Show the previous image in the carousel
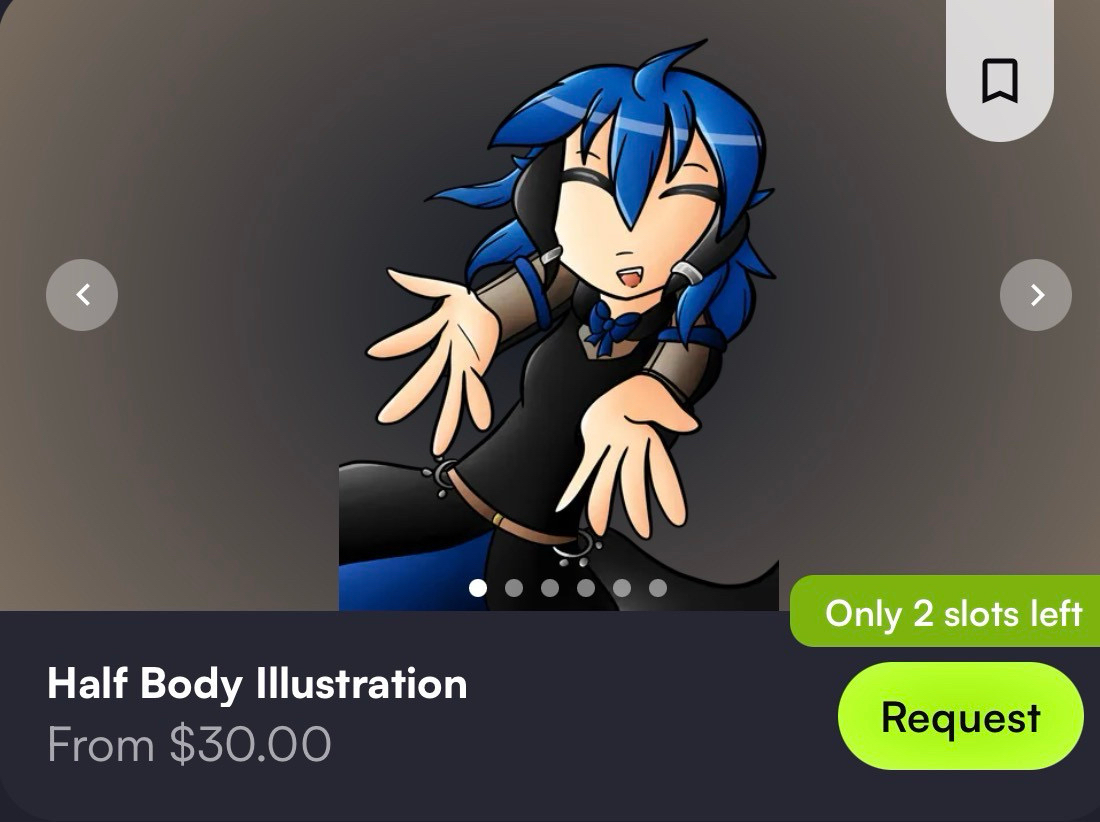 pyautogui.click(x=82, y=295)
